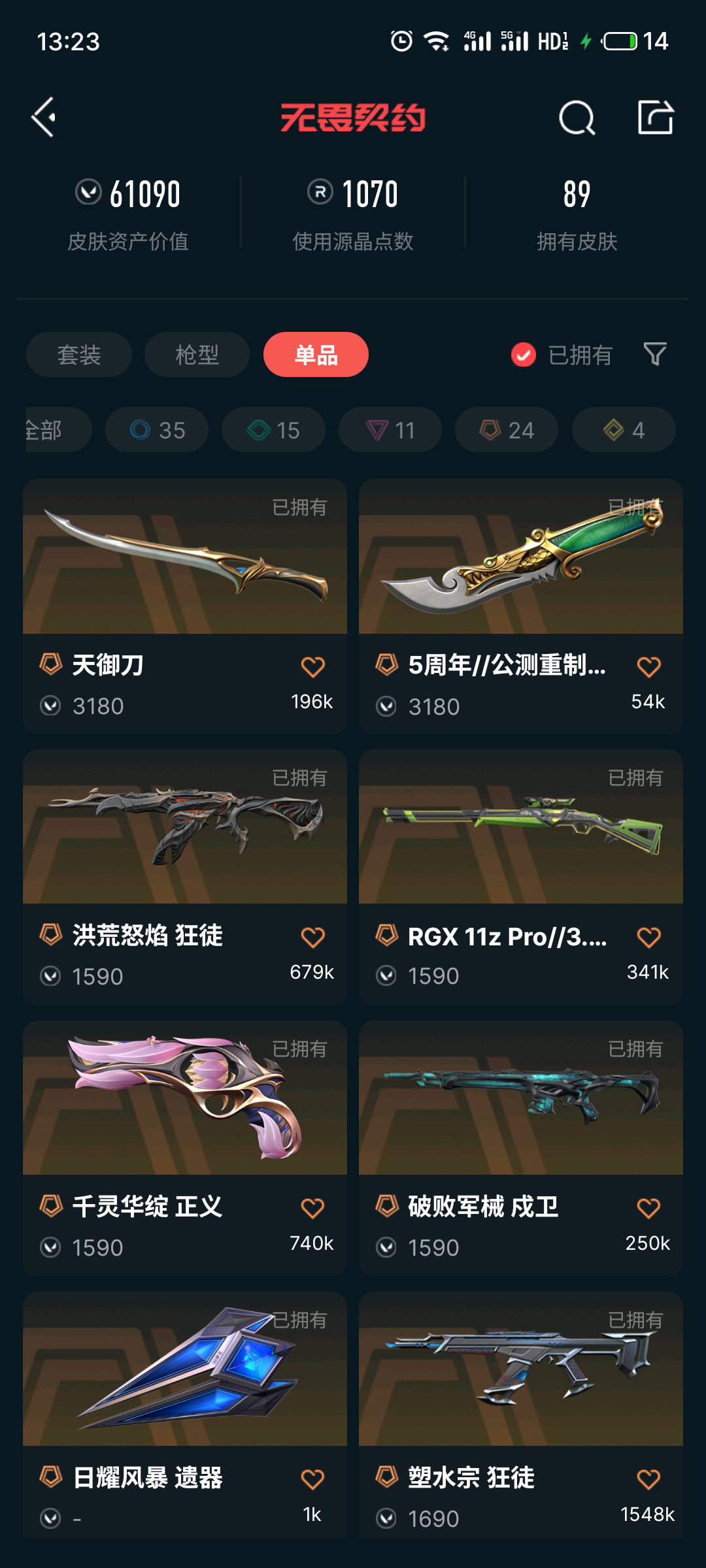This screenshot has width=706, height=1568.
Task: Filter by the blue tier chip 35
Action: coord(157,430)
